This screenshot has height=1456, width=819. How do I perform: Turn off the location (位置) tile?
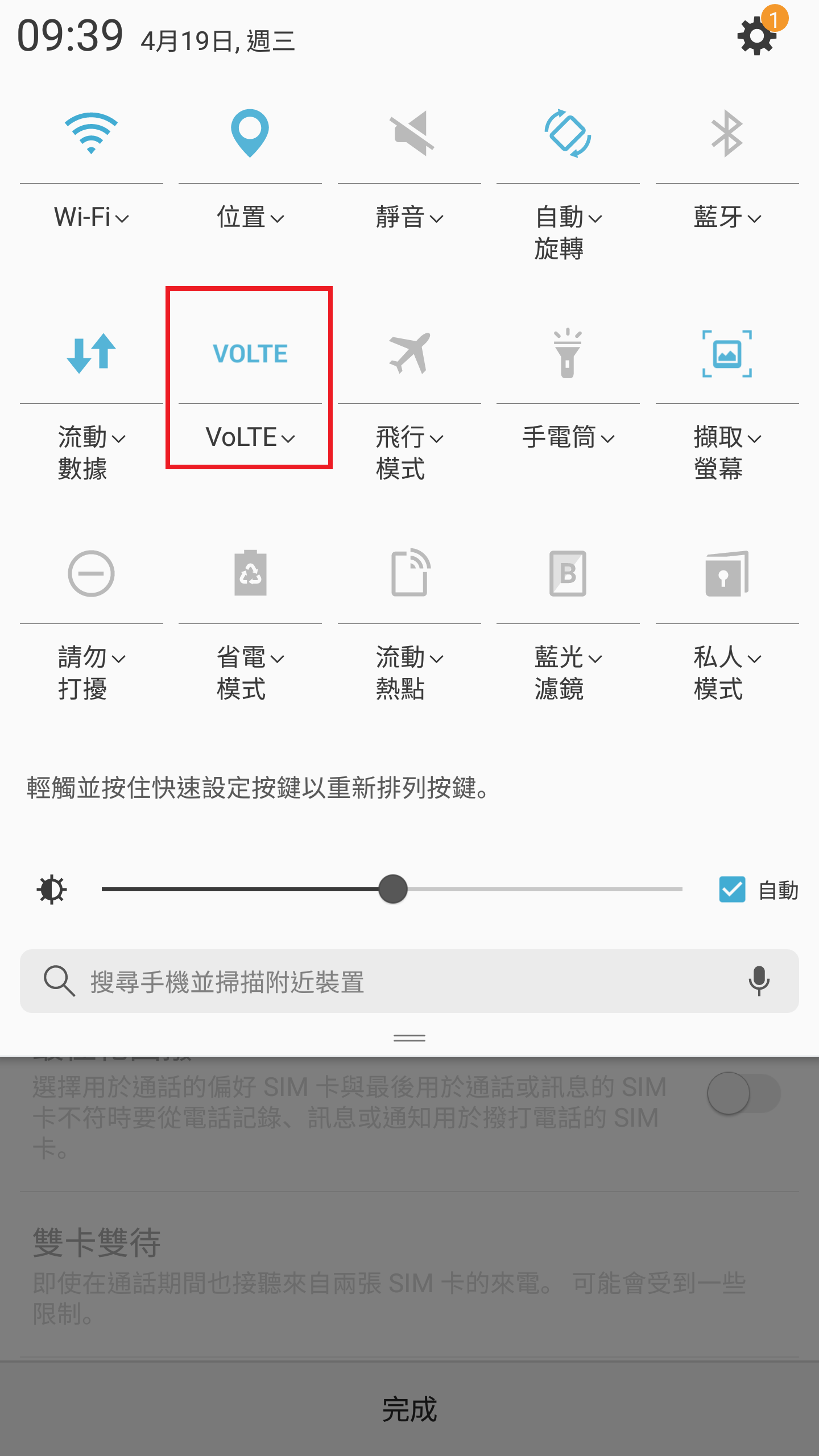tap(250, 134)
